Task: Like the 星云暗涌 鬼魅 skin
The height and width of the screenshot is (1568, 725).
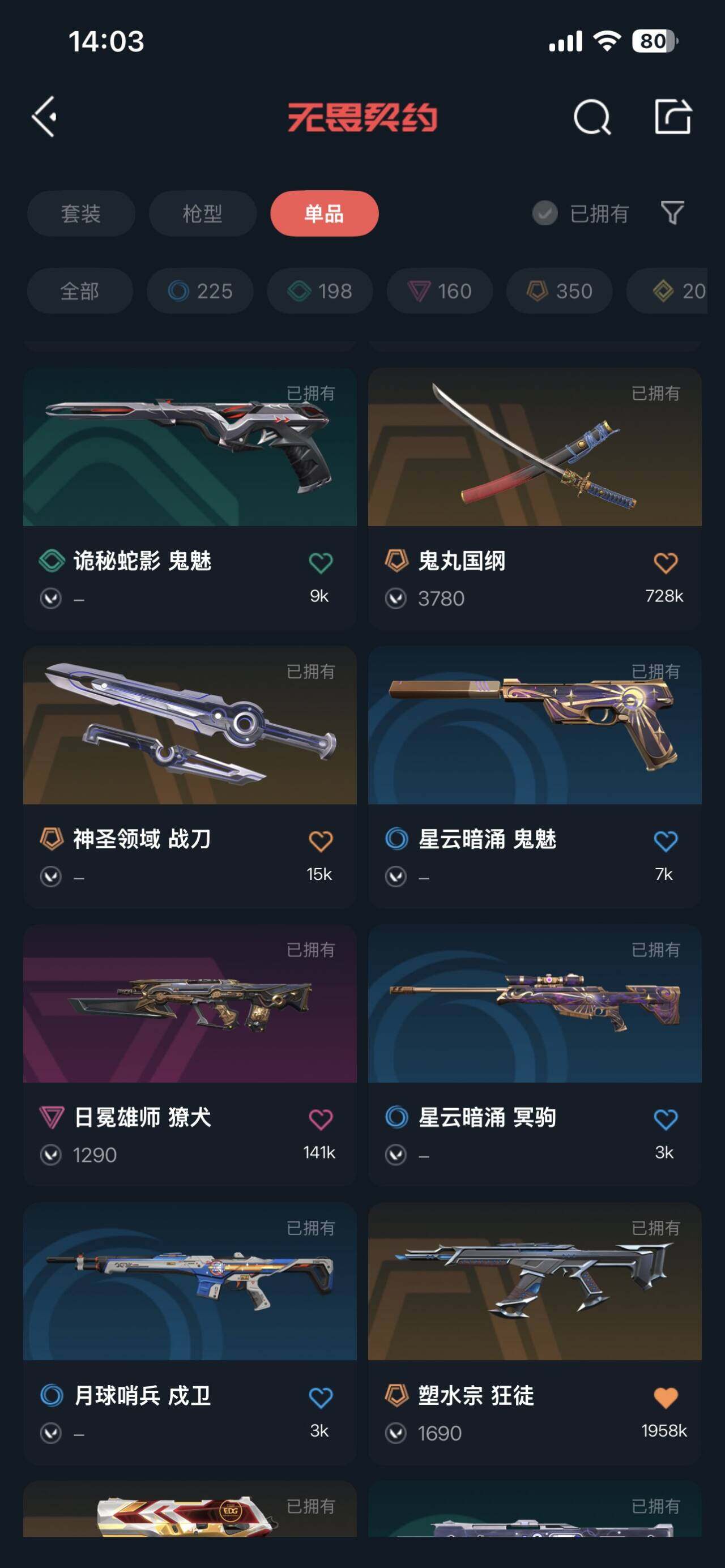Action: (x=666, y=840)
